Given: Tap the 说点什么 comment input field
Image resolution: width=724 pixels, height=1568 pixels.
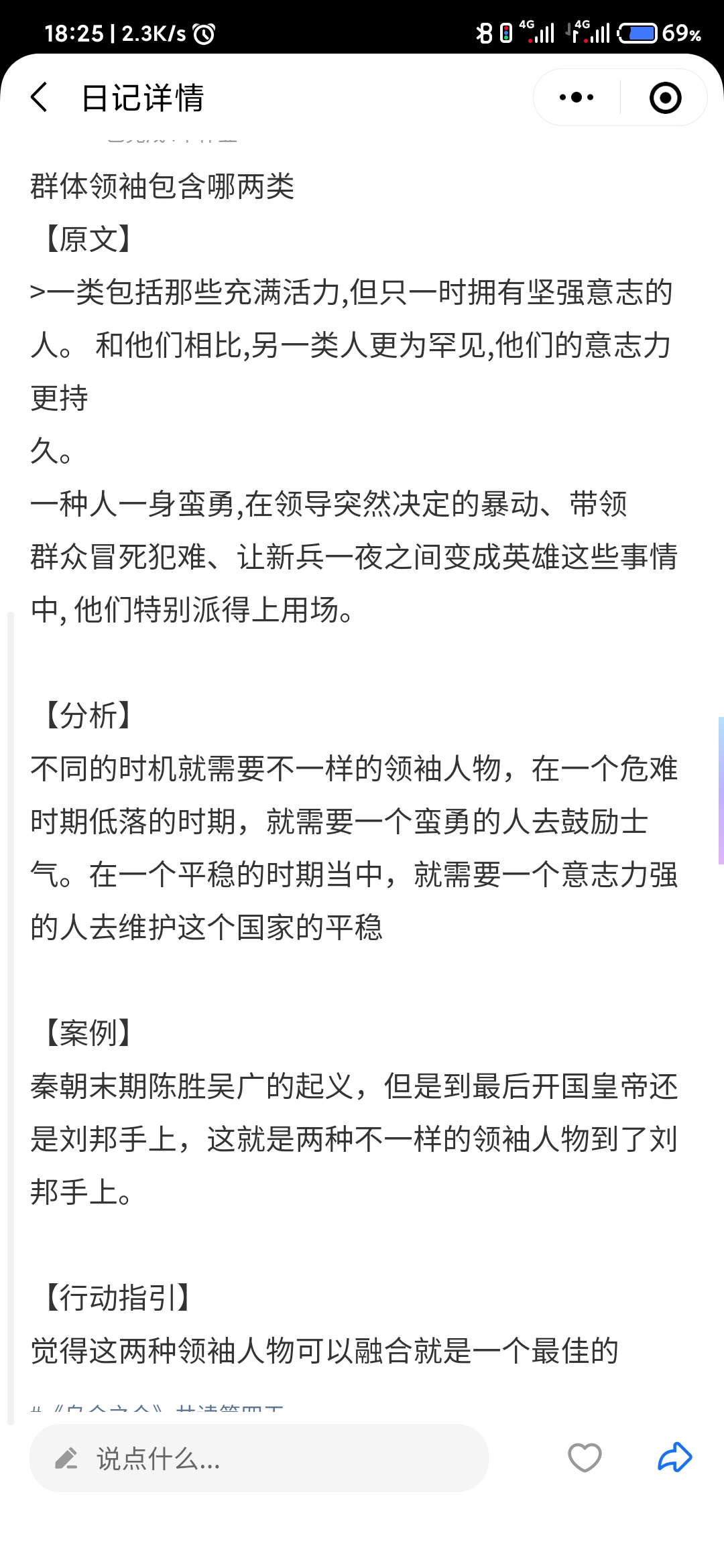Looking at the screenshot, I should point(259,1458).
